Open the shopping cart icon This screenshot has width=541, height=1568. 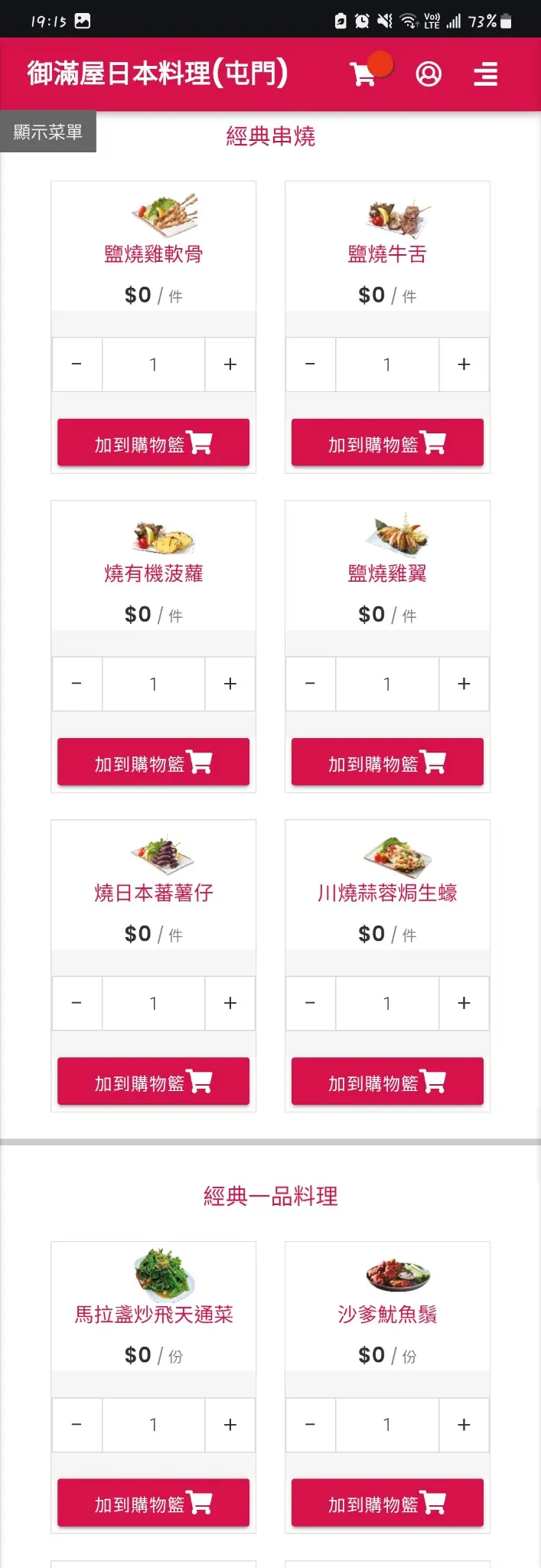(363, 74)
